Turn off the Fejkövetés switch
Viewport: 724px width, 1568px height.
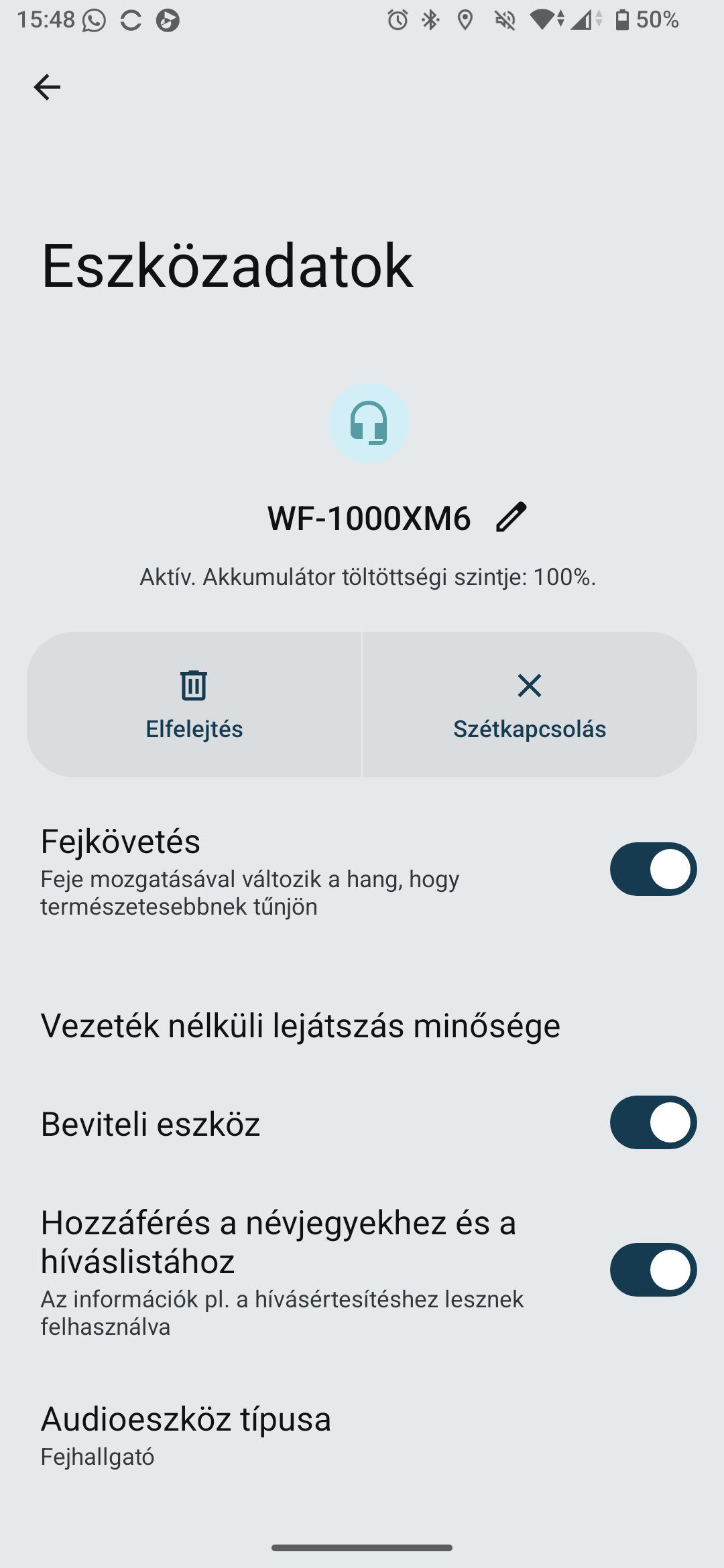[x=653, y=869]
